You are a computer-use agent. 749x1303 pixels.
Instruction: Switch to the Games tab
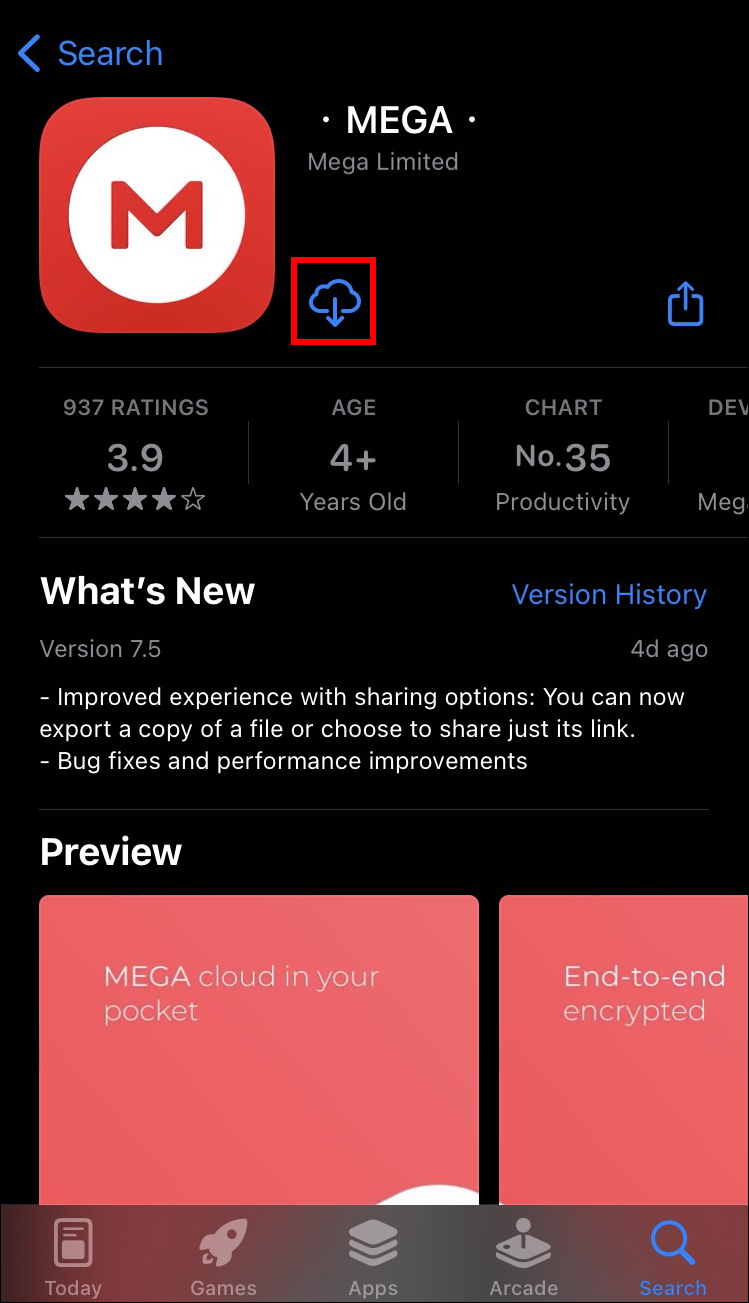click(x=223, y=1256)
